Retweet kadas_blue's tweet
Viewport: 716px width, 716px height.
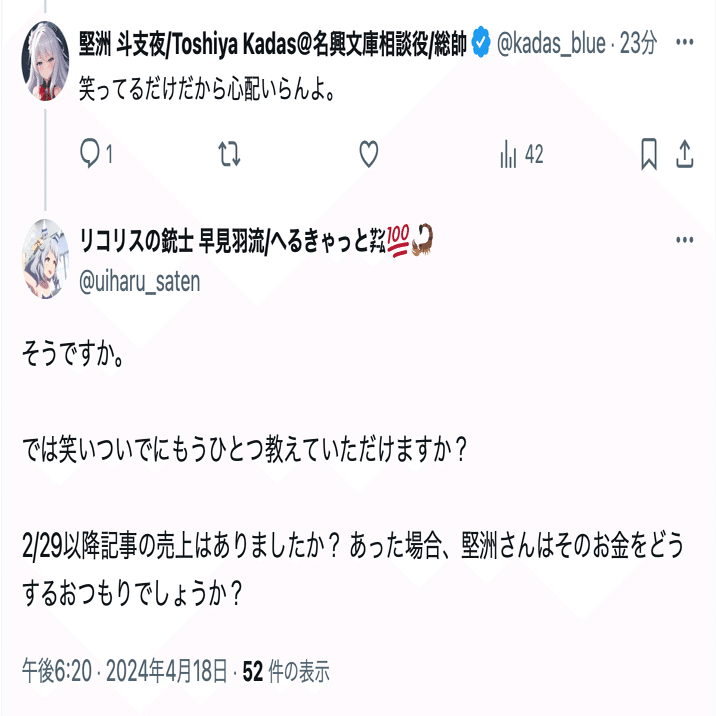[229, 154]
